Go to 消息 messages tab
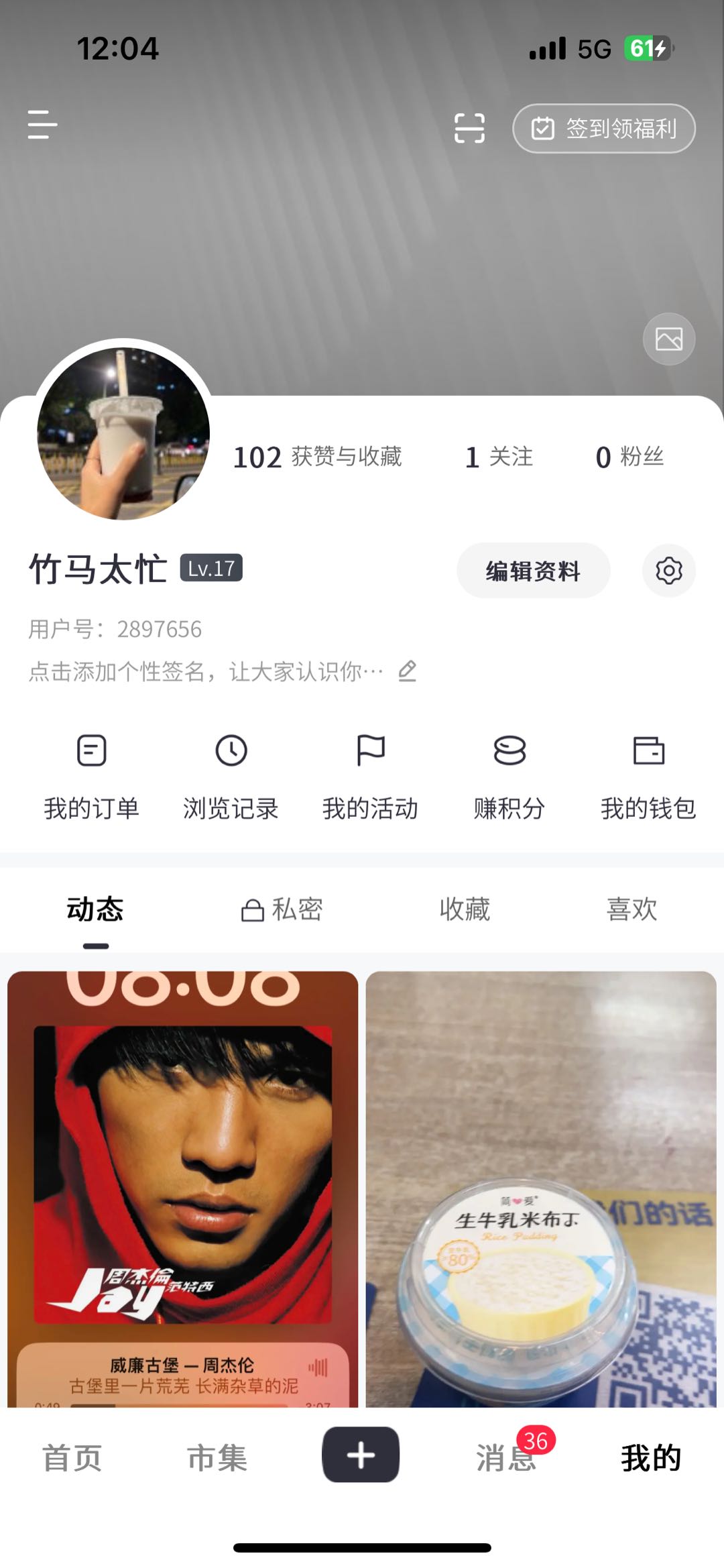 coord(507,1457)
